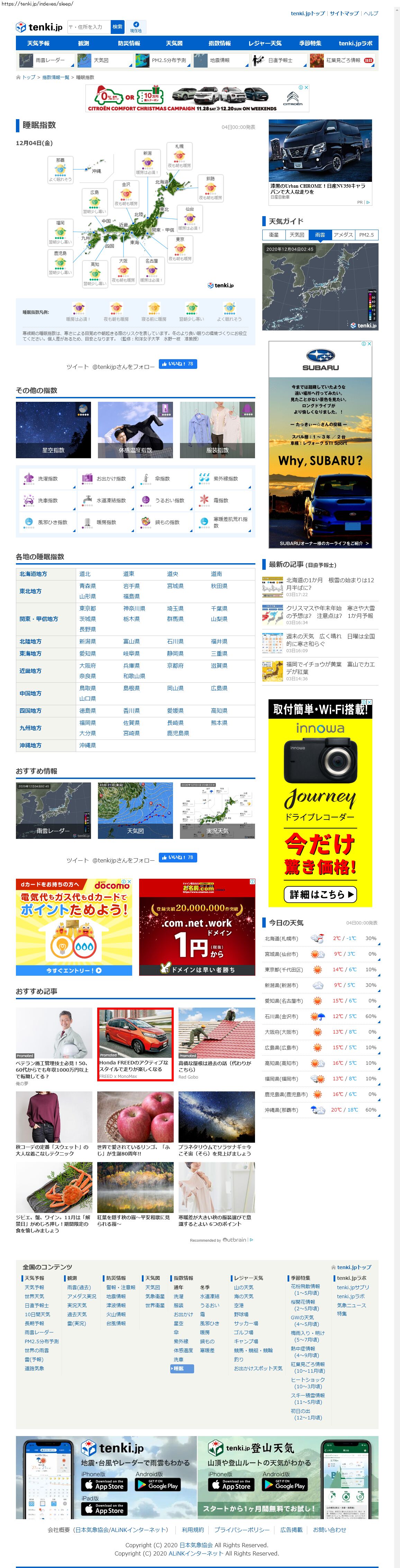Open プライバシーポリシー in the footer

tap(242, 1529)
